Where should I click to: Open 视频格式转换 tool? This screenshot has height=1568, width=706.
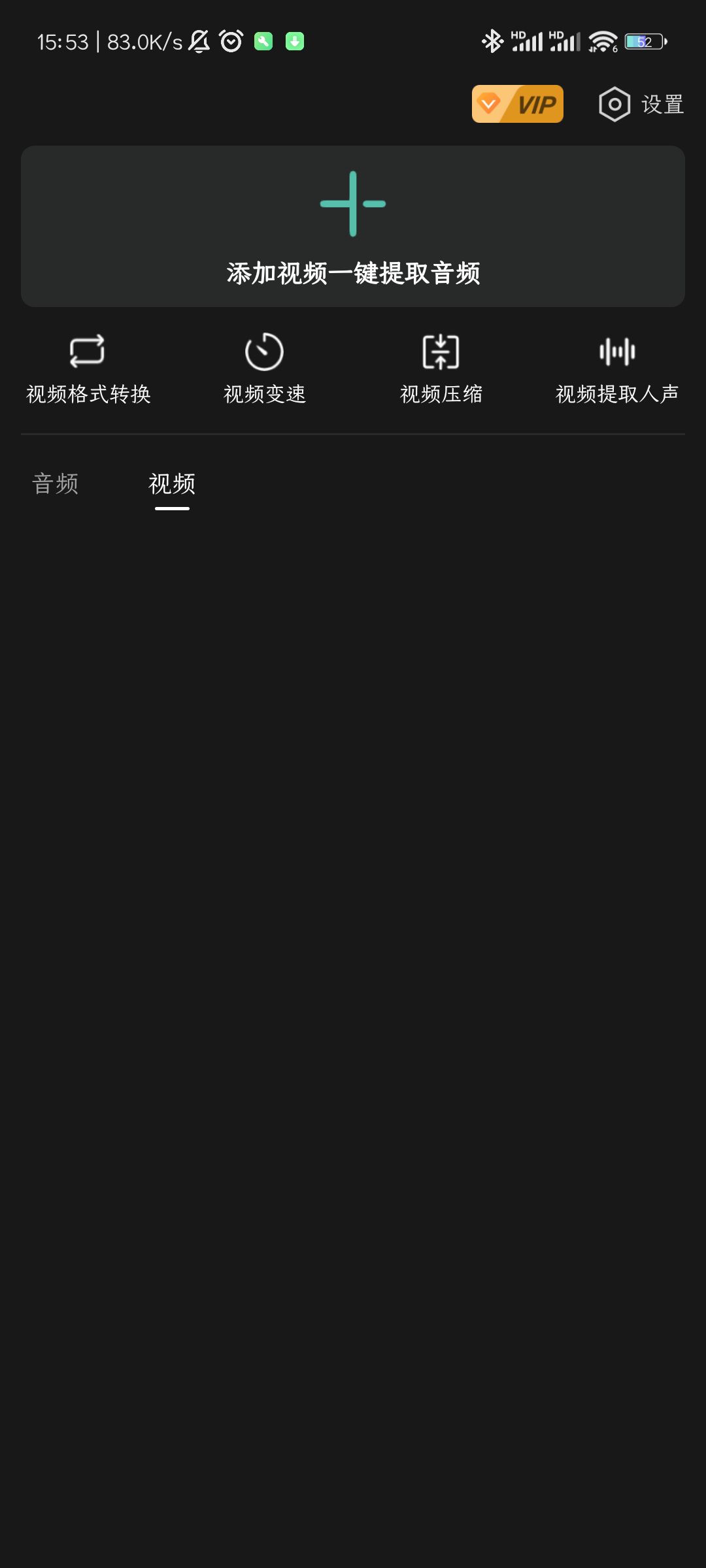pos(88,369)
